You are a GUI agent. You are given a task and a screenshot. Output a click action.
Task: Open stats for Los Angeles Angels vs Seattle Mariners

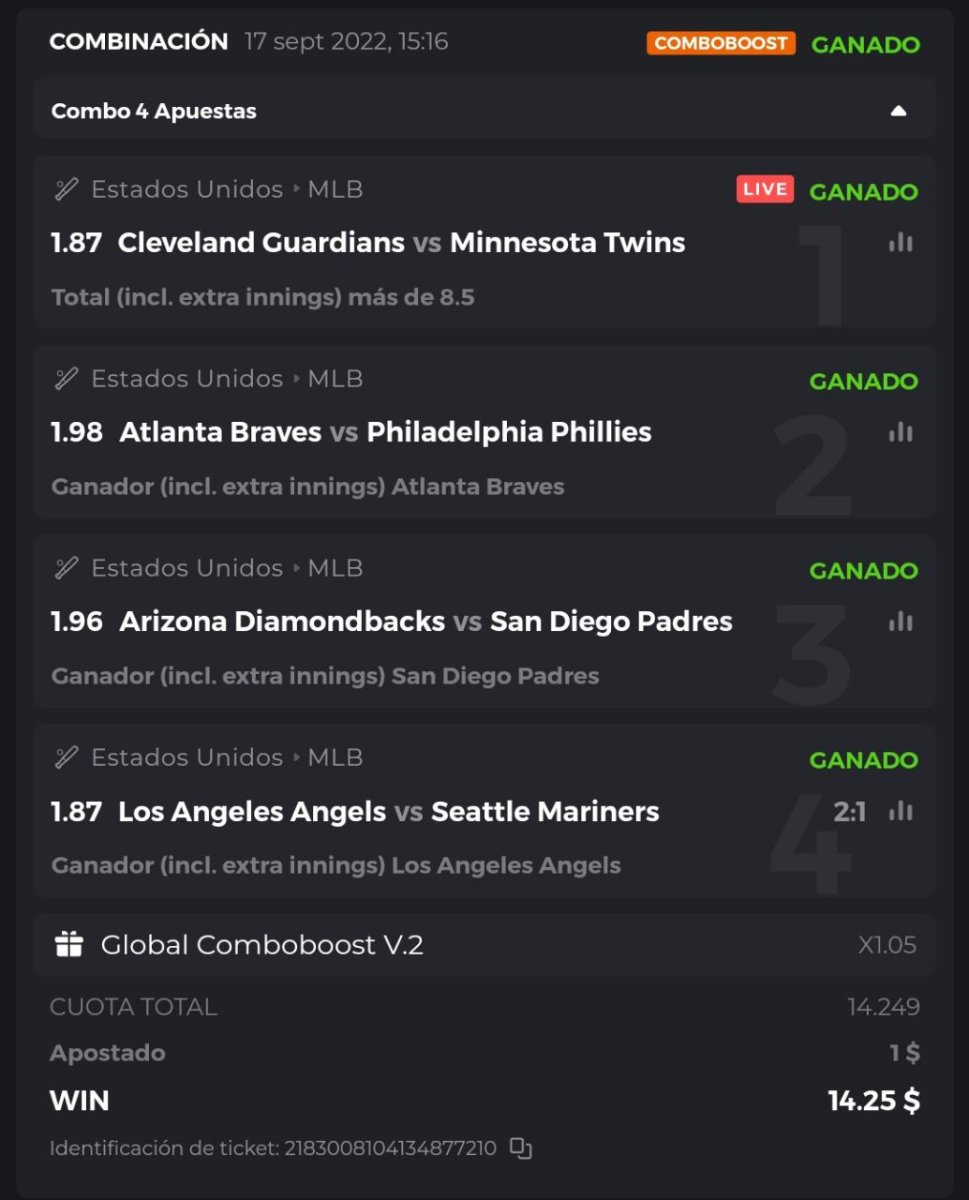[901, 811]
